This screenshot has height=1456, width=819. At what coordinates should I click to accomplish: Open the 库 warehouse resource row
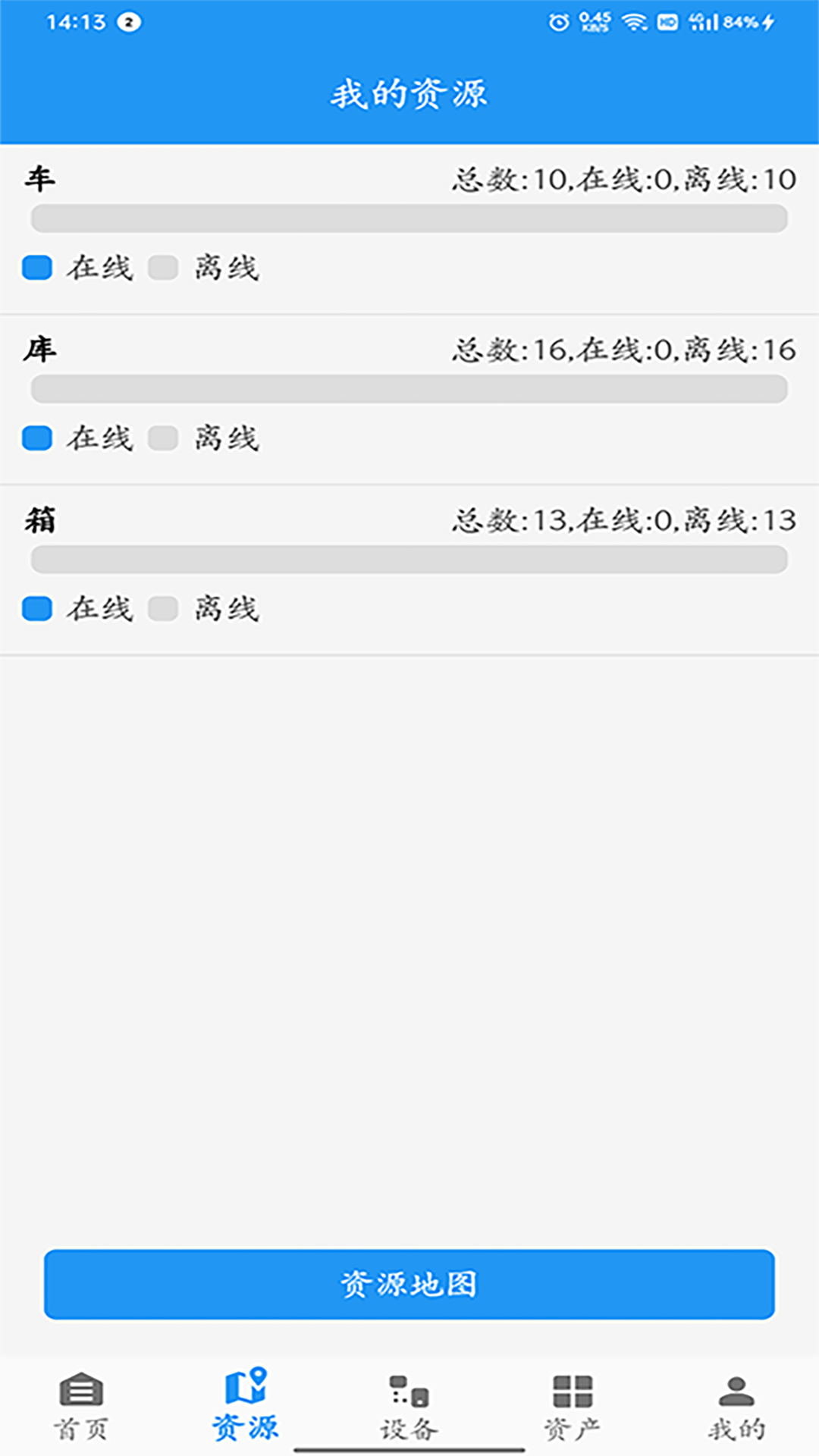click(x=409, y=400)
